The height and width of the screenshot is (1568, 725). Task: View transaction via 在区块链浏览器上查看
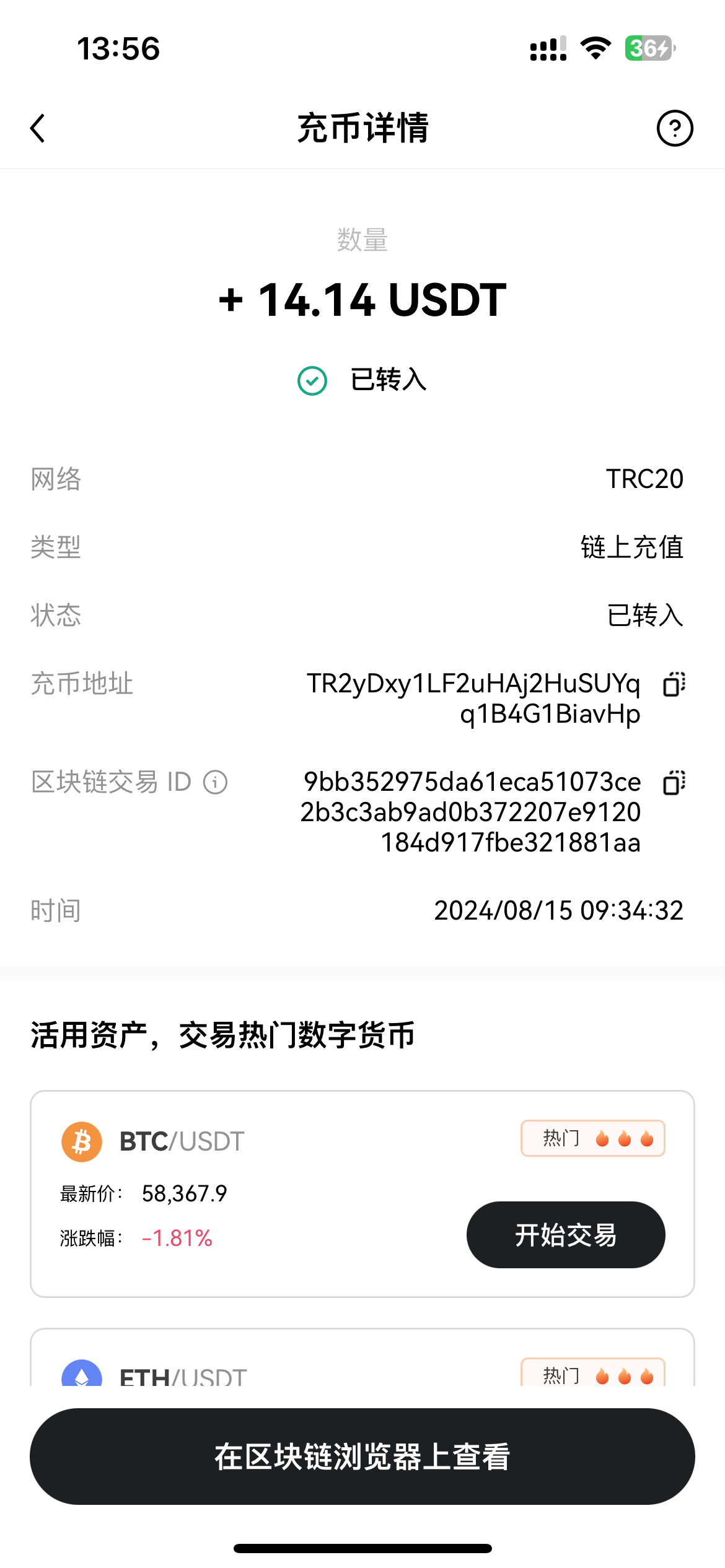point(362,1457)
